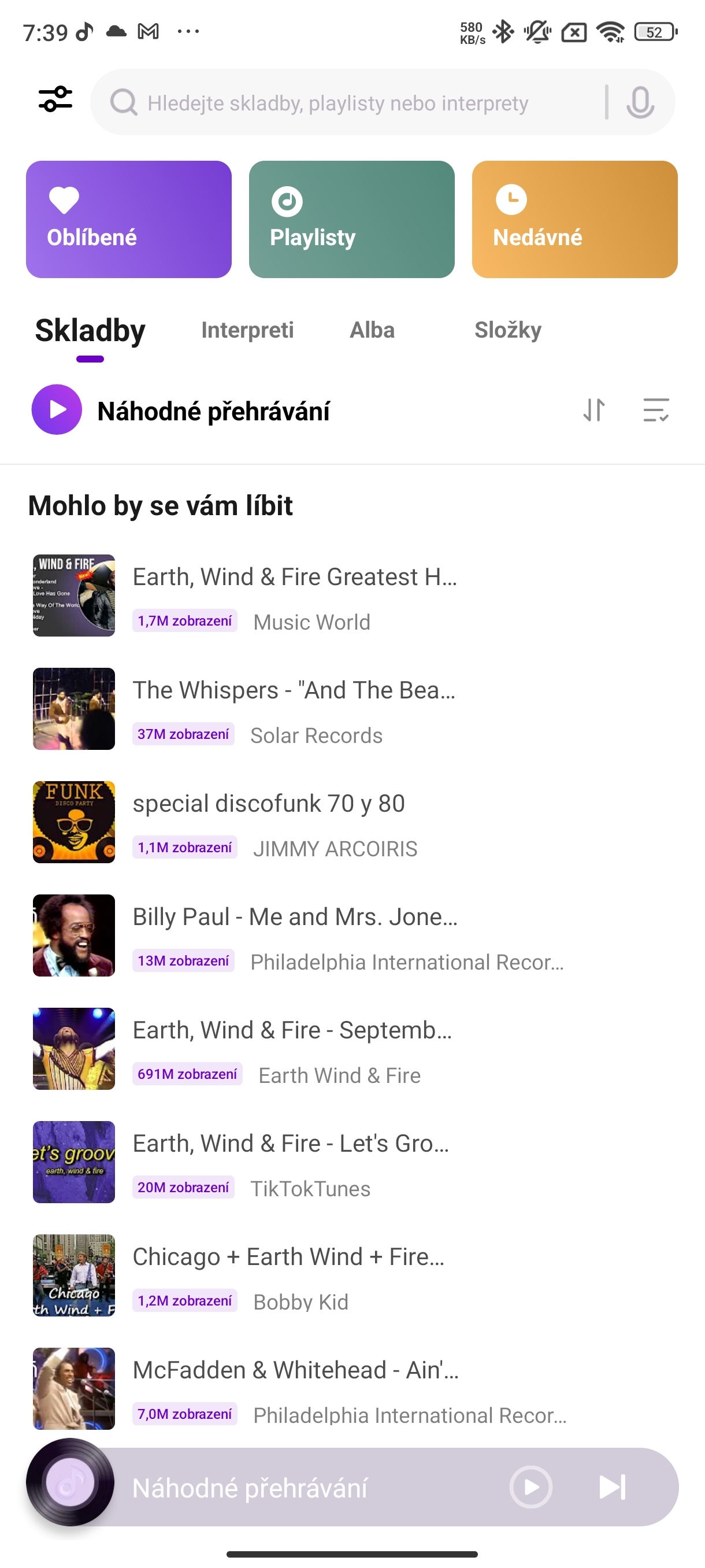This screenshot has width=705, height=1568.
Task: Open the Playlisty card
Action: click(351, 219)
